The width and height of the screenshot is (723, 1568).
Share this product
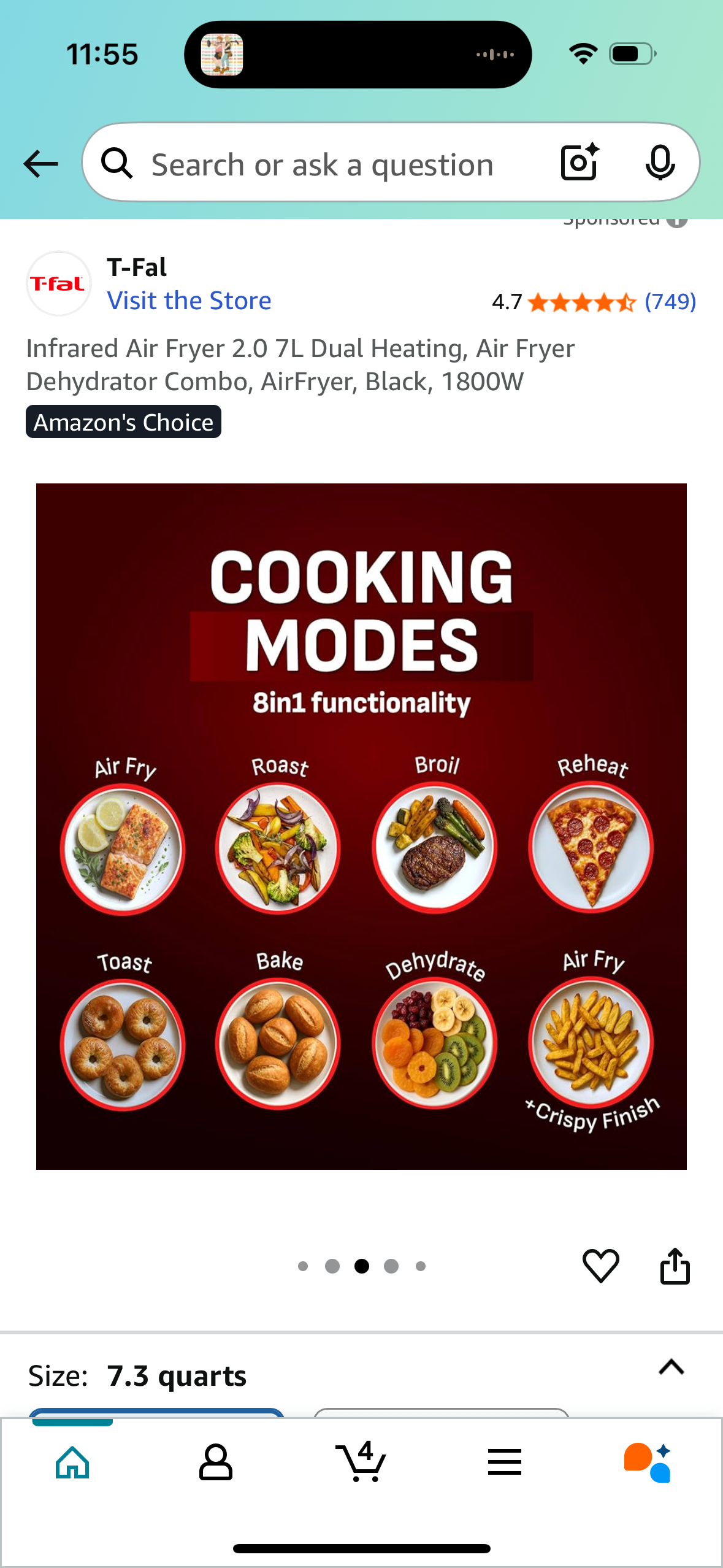coord(675,1266)
